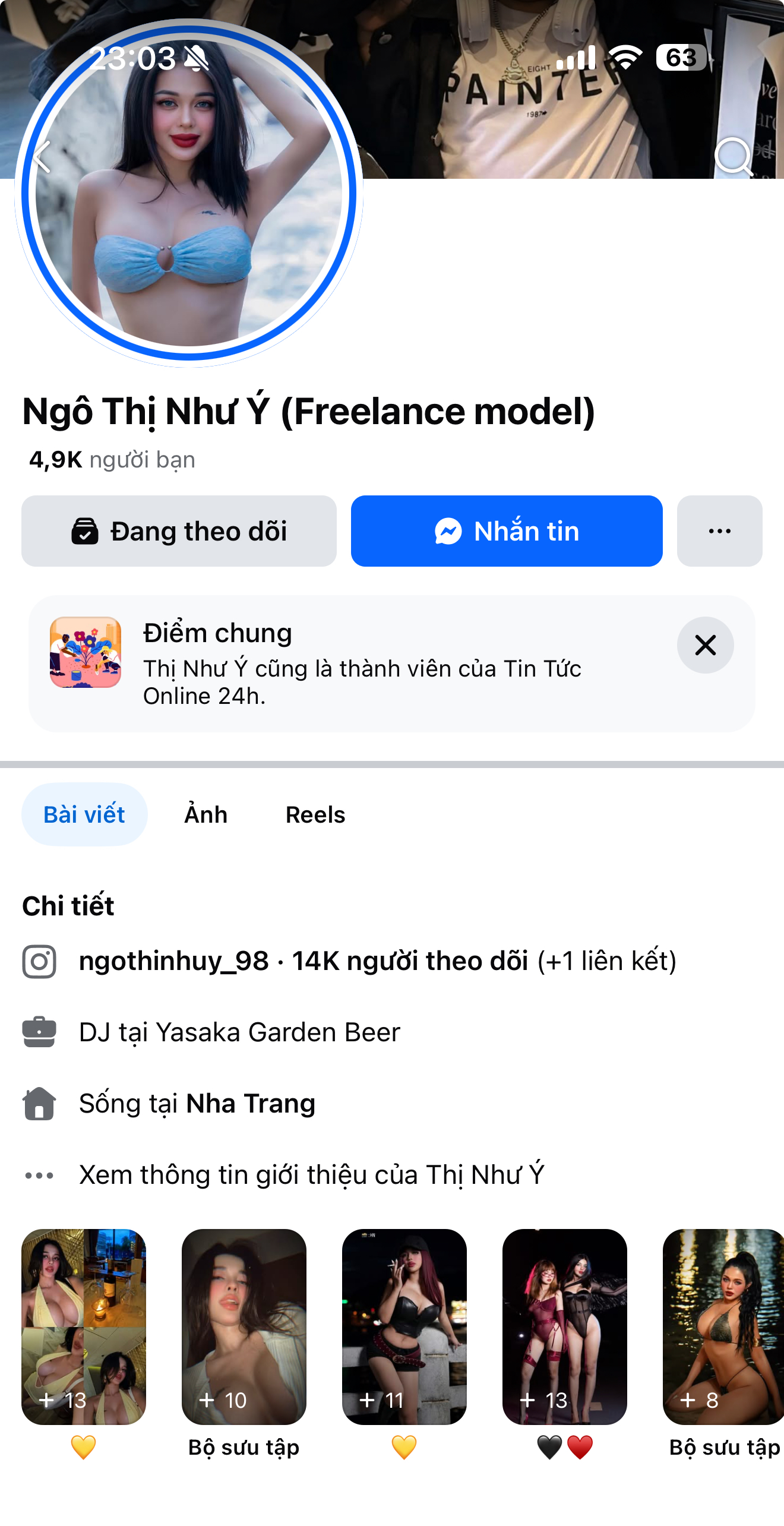Open DJ tại Yasaka Garden Beer workplace
This screenshot has width=784, height=1526.
239,1032
